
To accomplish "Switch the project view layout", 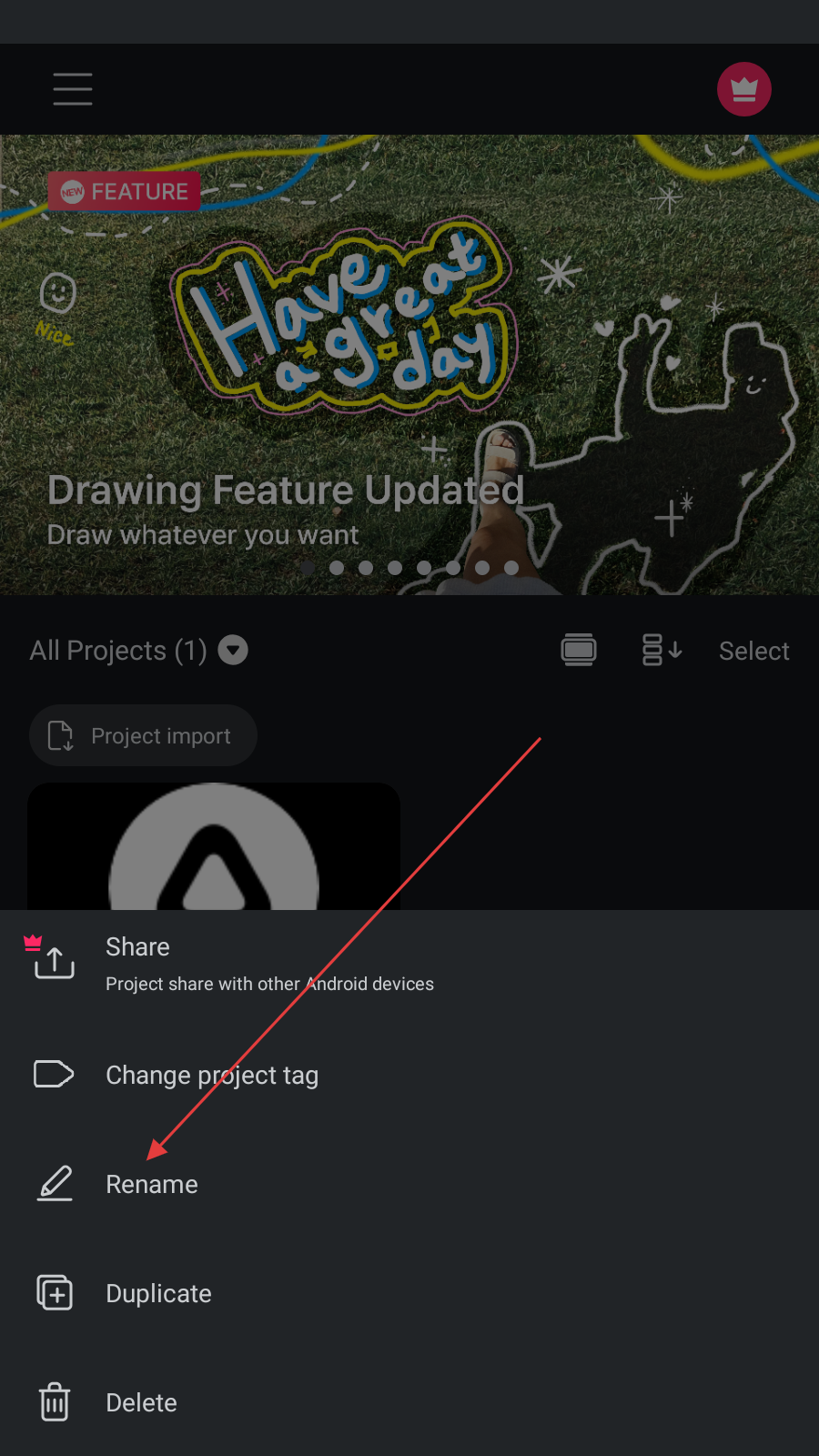I will [x=579, y=650].
